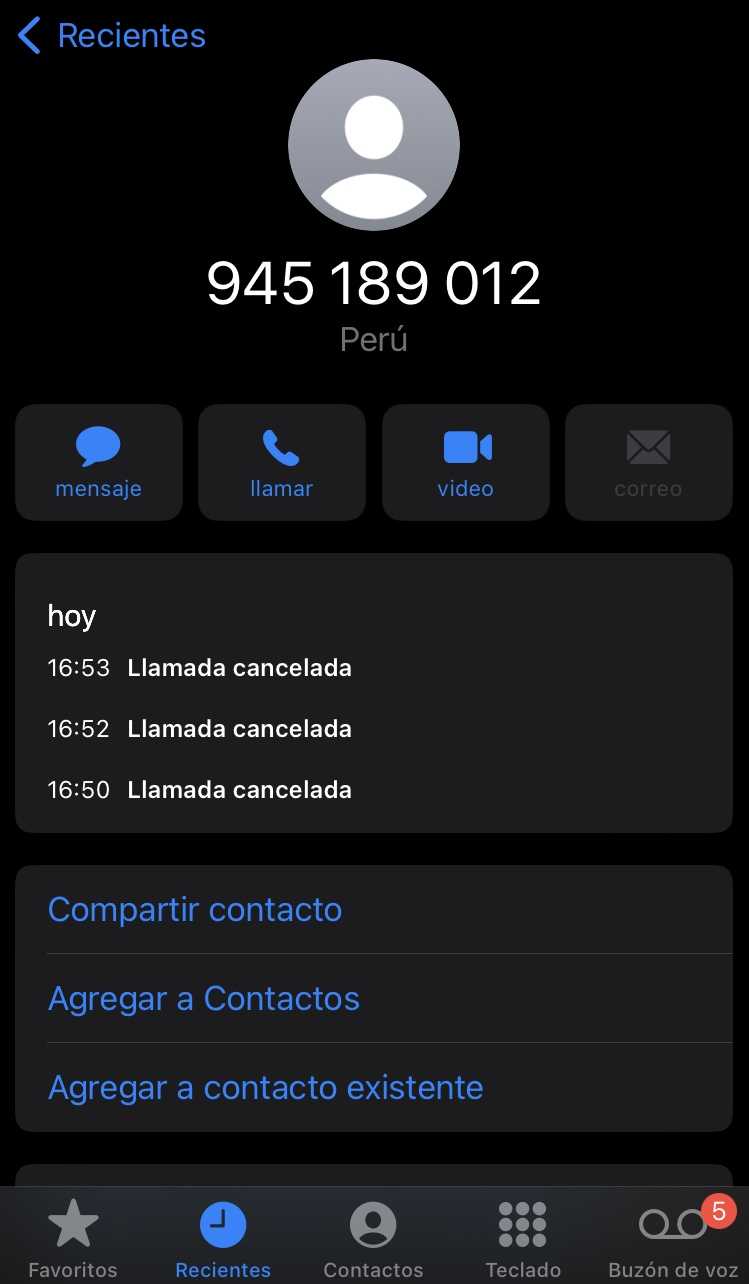Open the Teclado dial pad tab
The height and width of the screenshot is (1284, 749).
[x=523, y=1238]
